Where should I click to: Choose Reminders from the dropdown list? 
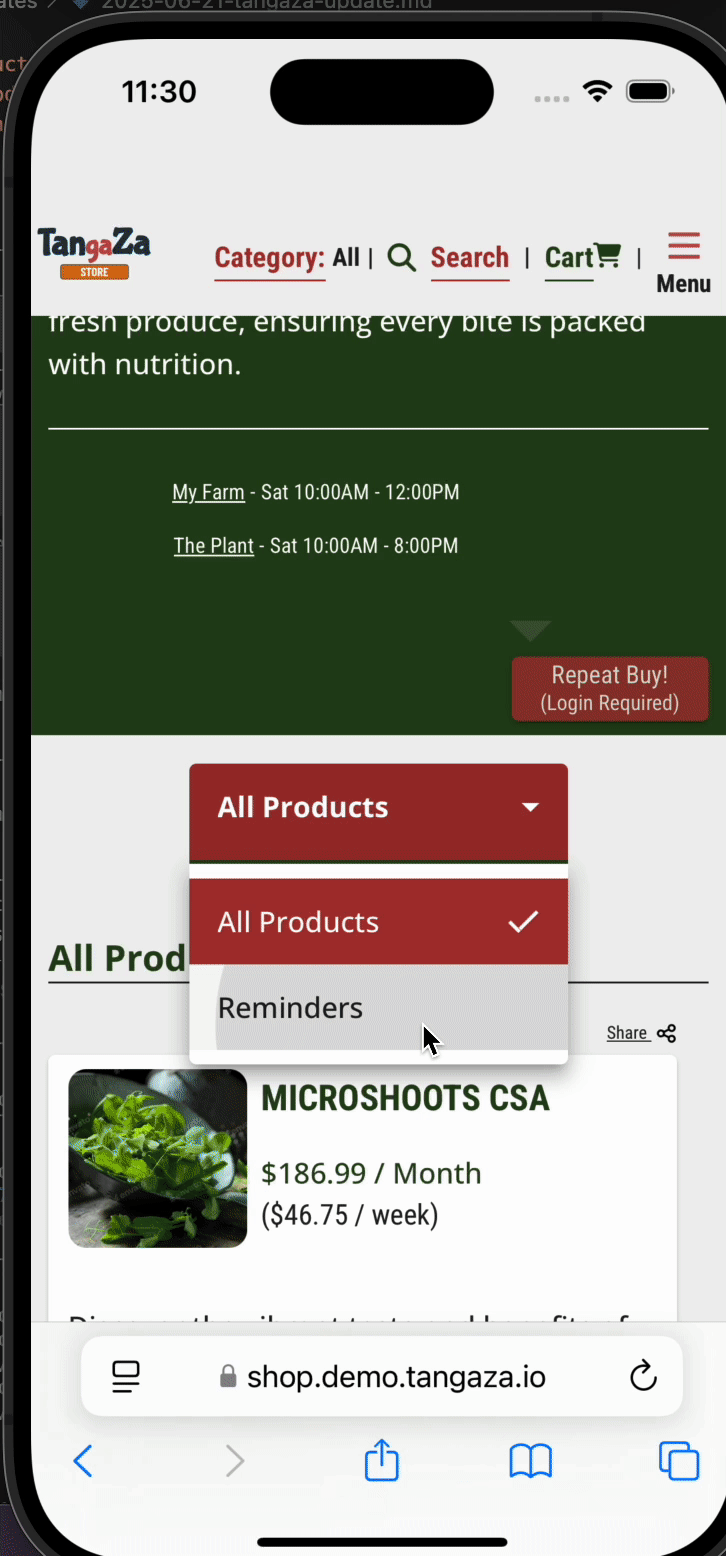click(378, 1008)
